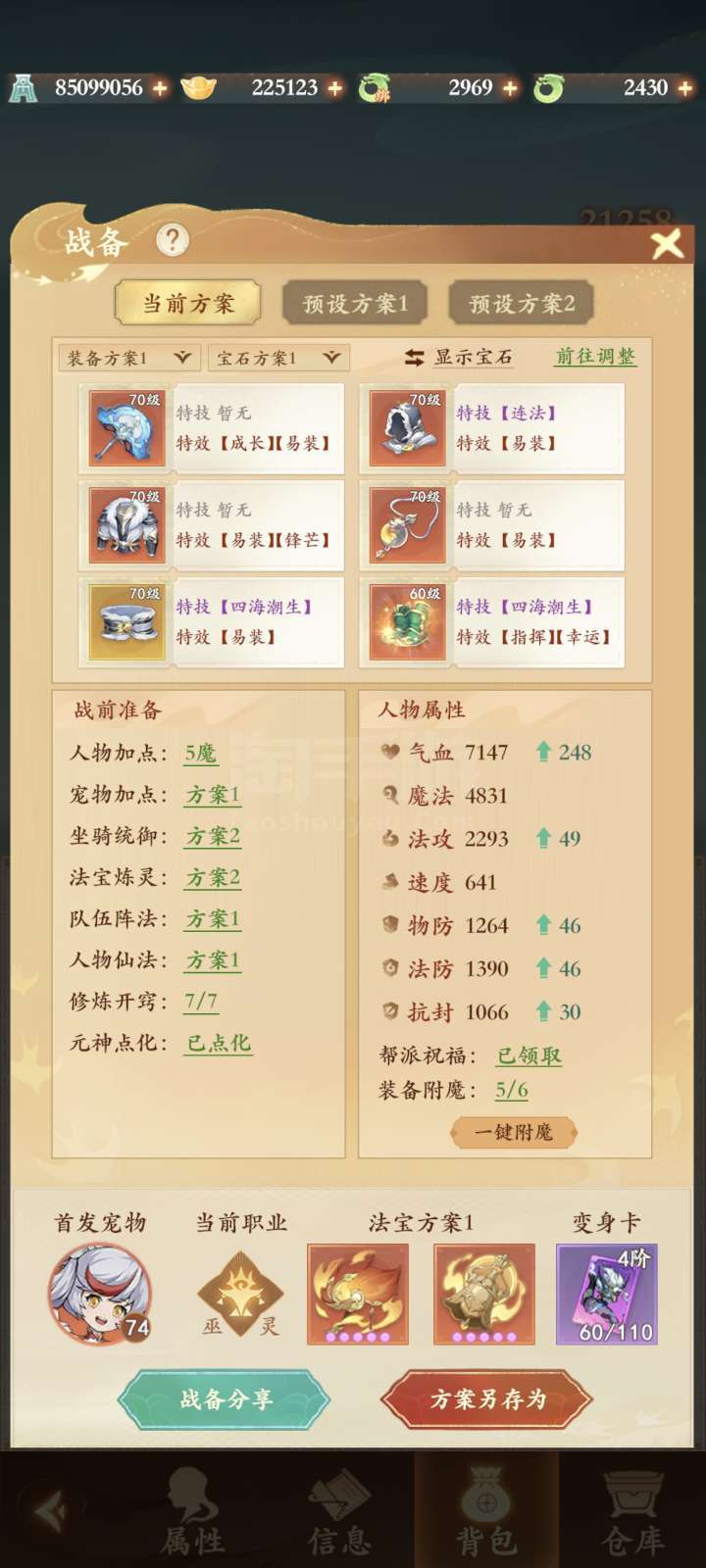Tap the 战备分享 button
The width and height of the screenshot is (706, 1568).
[x=225, y=1399]
